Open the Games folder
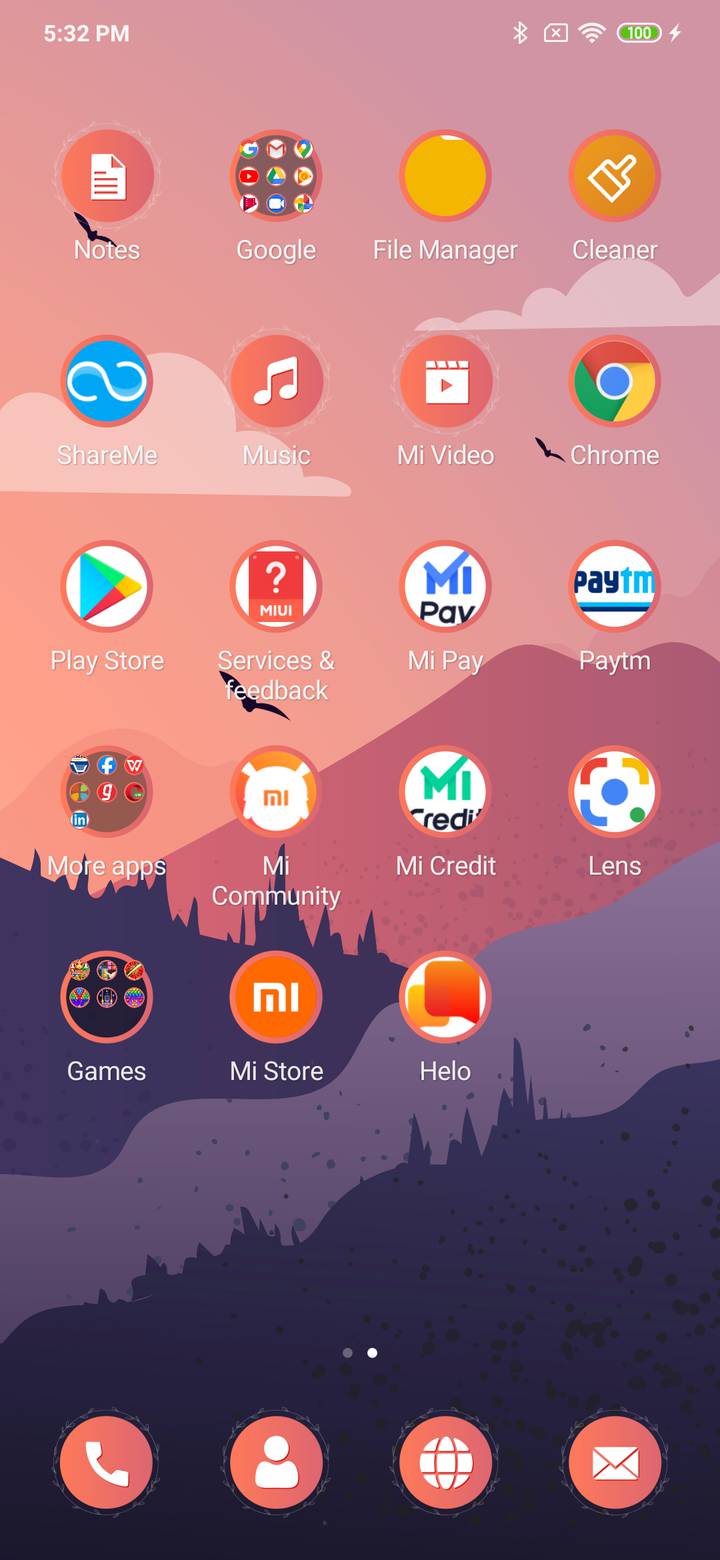 tap(107, 998)
